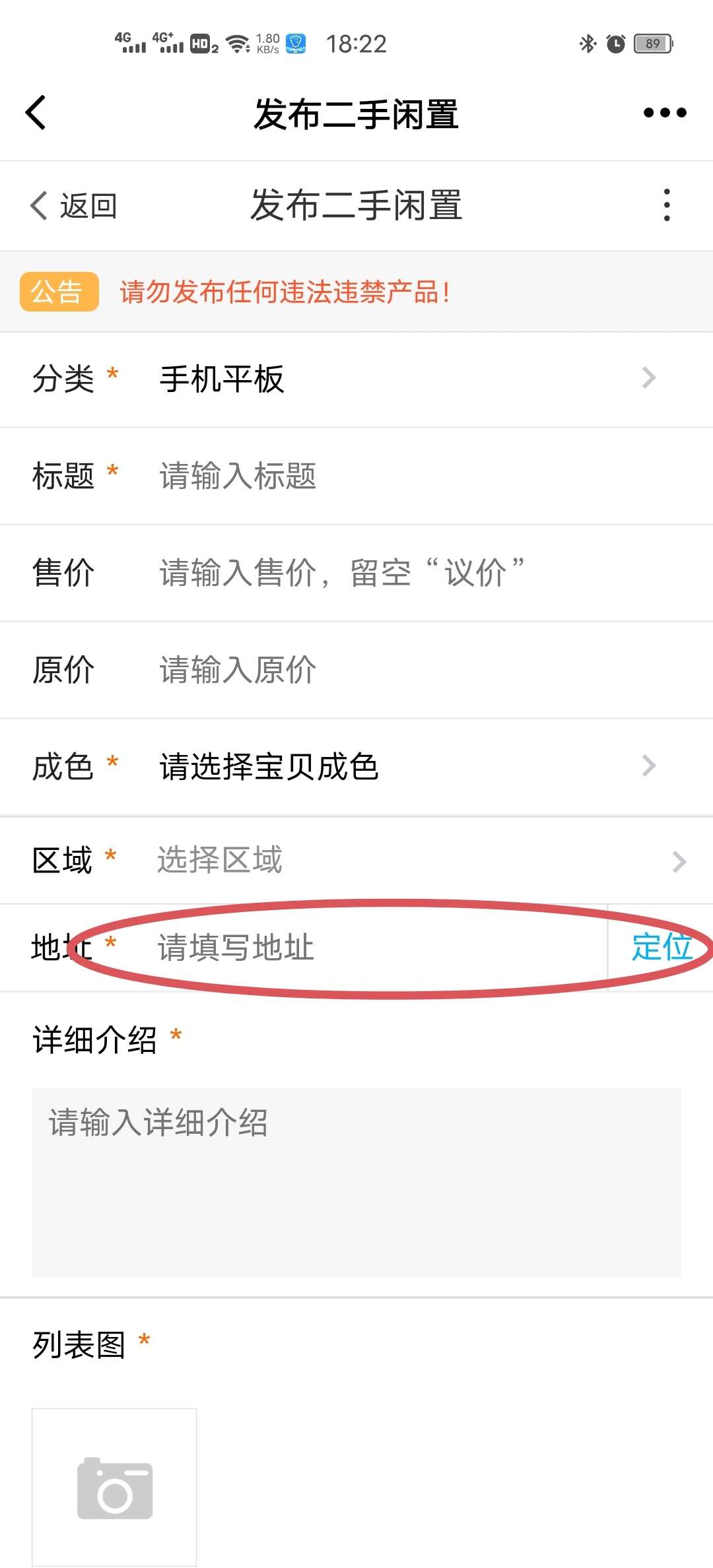Tap the top back arrow icon

coord(36,113)
